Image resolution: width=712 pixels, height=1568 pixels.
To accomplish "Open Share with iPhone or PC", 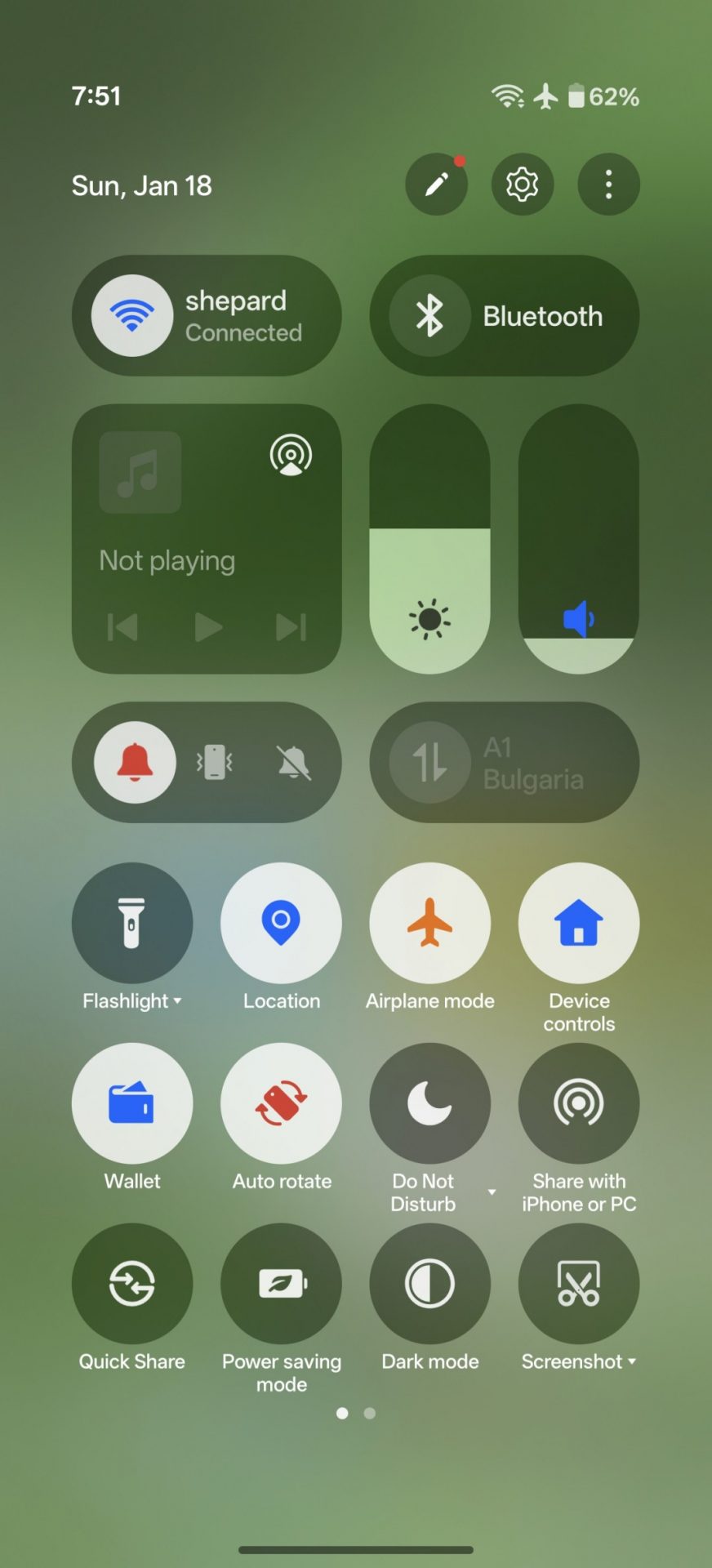I will pyautogui.click(x=579, y=1103).
